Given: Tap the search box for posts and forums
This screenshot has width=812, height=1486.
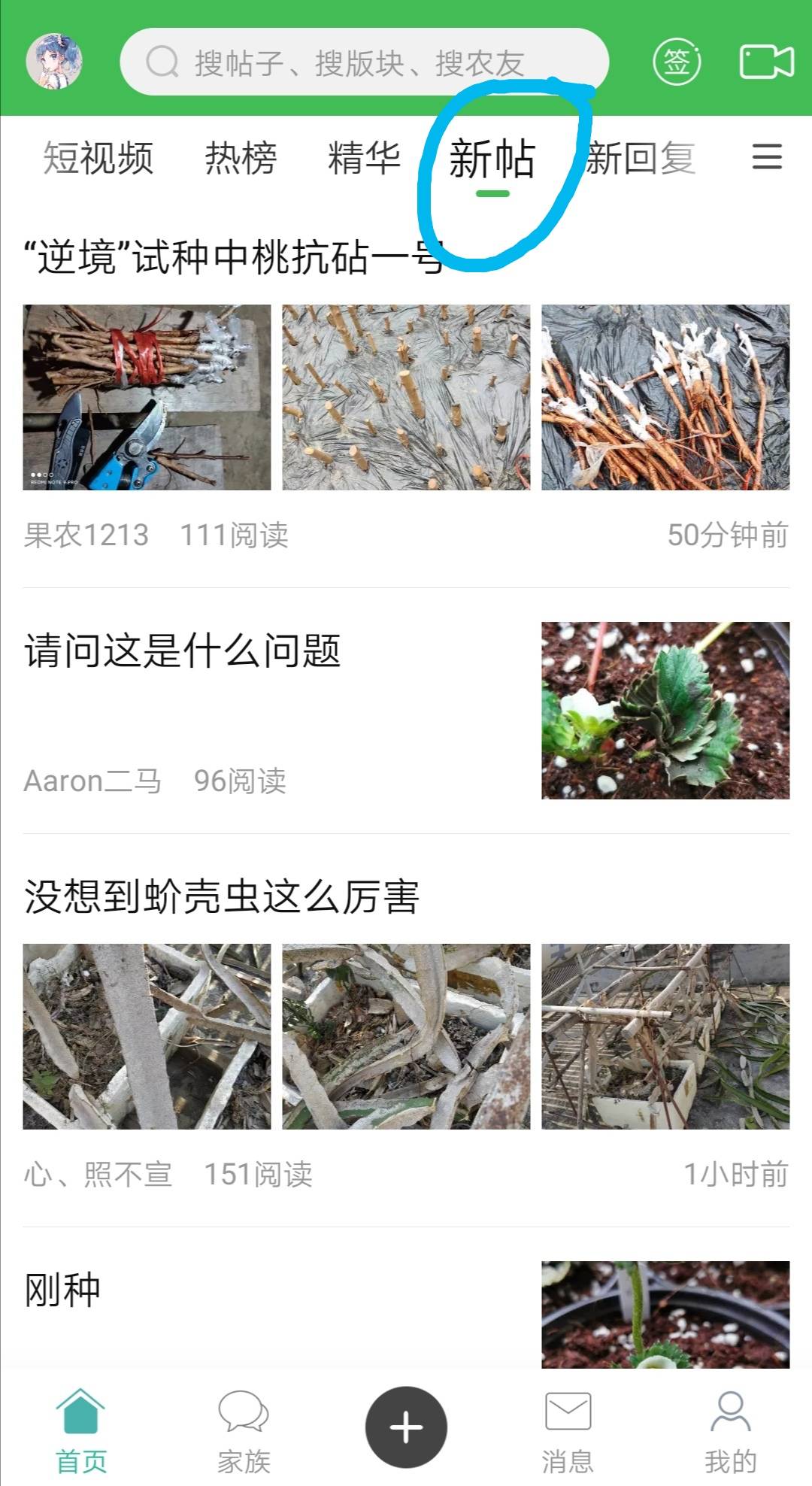Looking at the screenshot, I should (x=364, y=62).
